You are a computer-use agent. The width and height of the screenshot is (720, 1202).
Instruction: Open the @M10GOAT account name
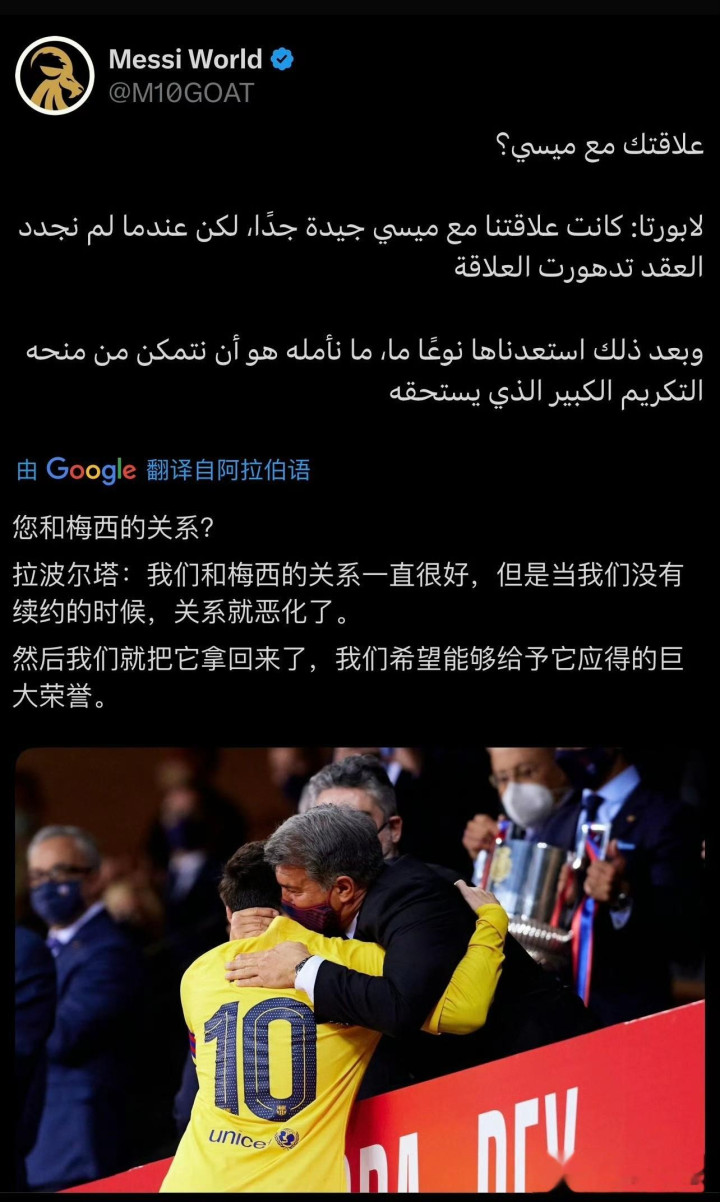[181, 93]
